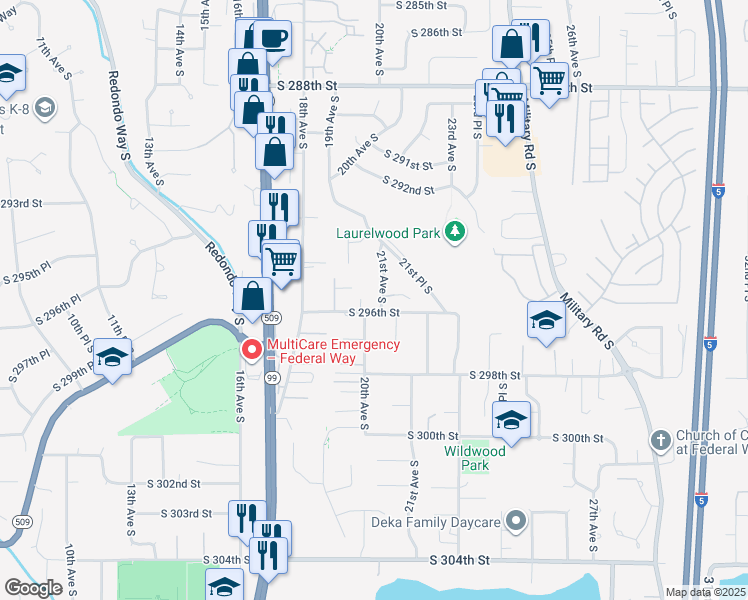
Task: Select the Laurelwood Park marker
Action: coord(456,233)
